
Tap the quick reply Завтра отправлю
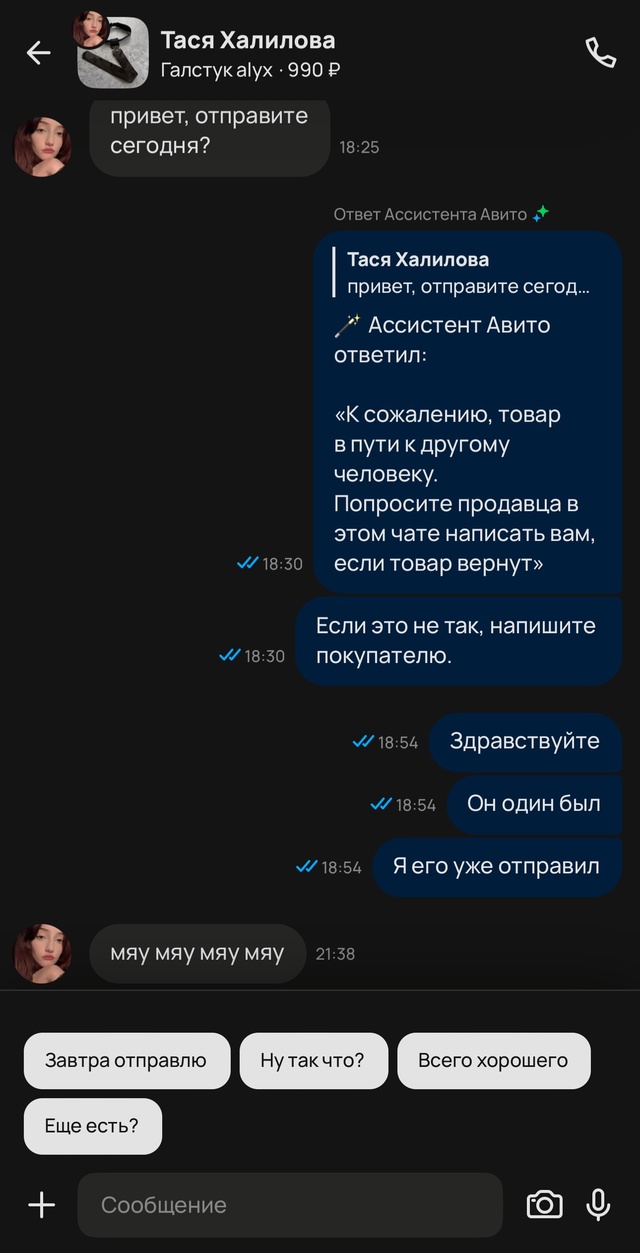126,1061
